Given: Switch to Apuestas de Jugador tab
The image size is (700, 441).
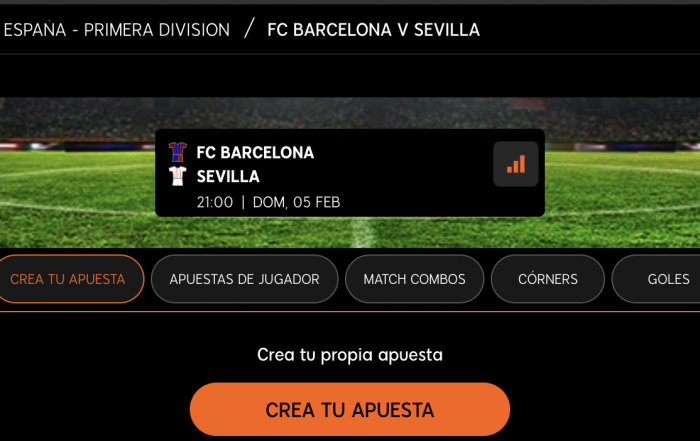Looking at the screenshot, I should [x=244, y=279].
